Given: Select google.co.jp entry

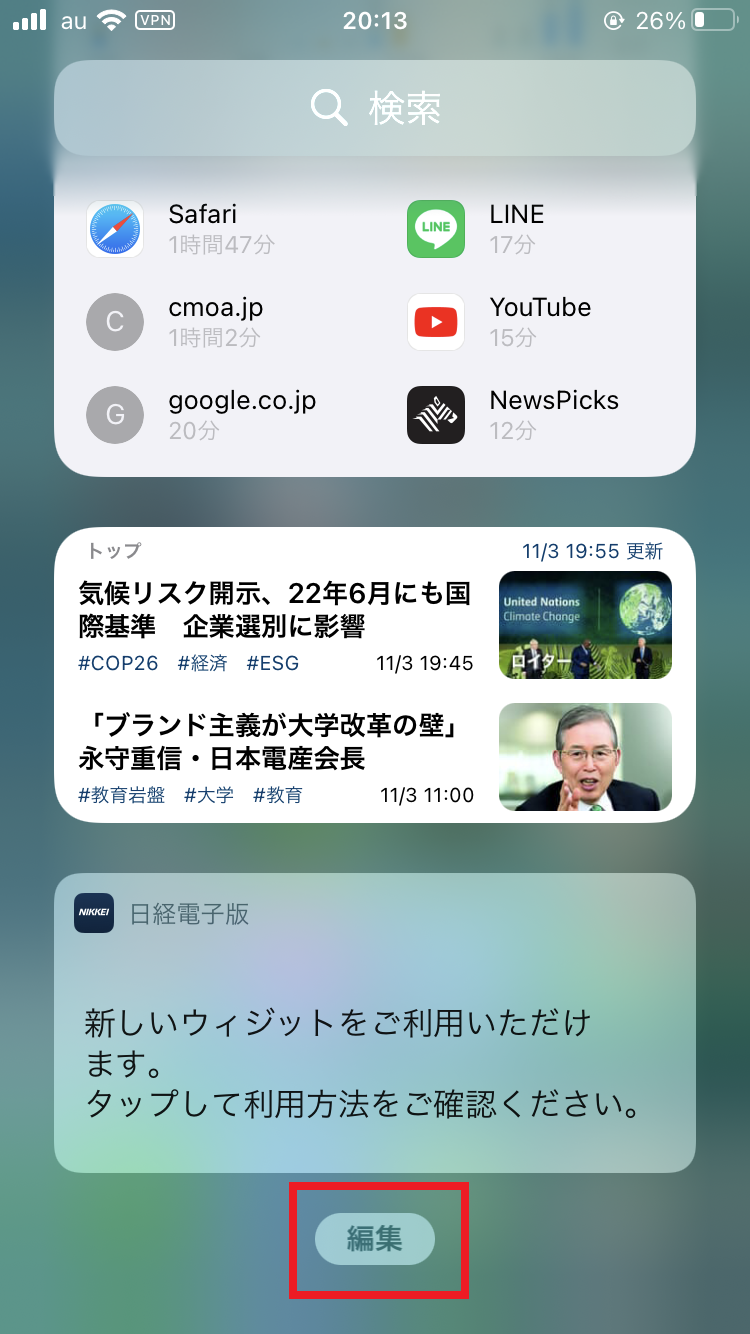Looking at the screenshot, I should tap(200, 414).
